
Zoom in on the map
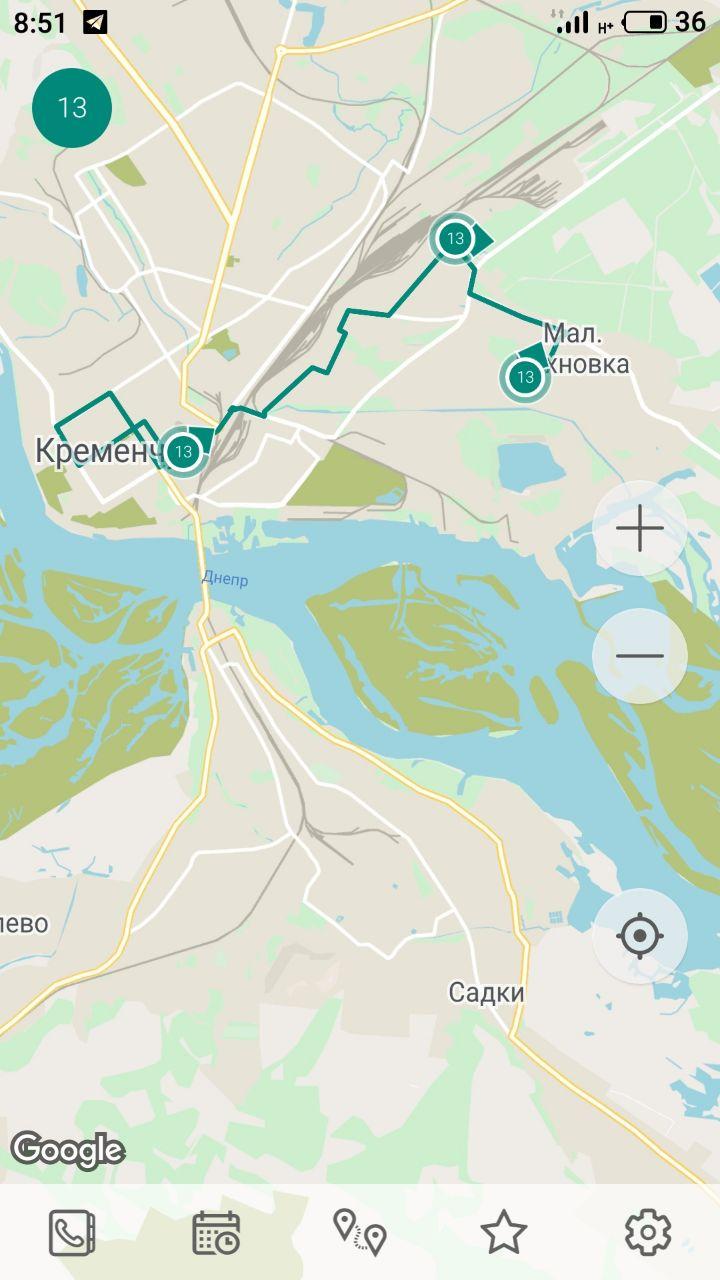tap(640, 528)
